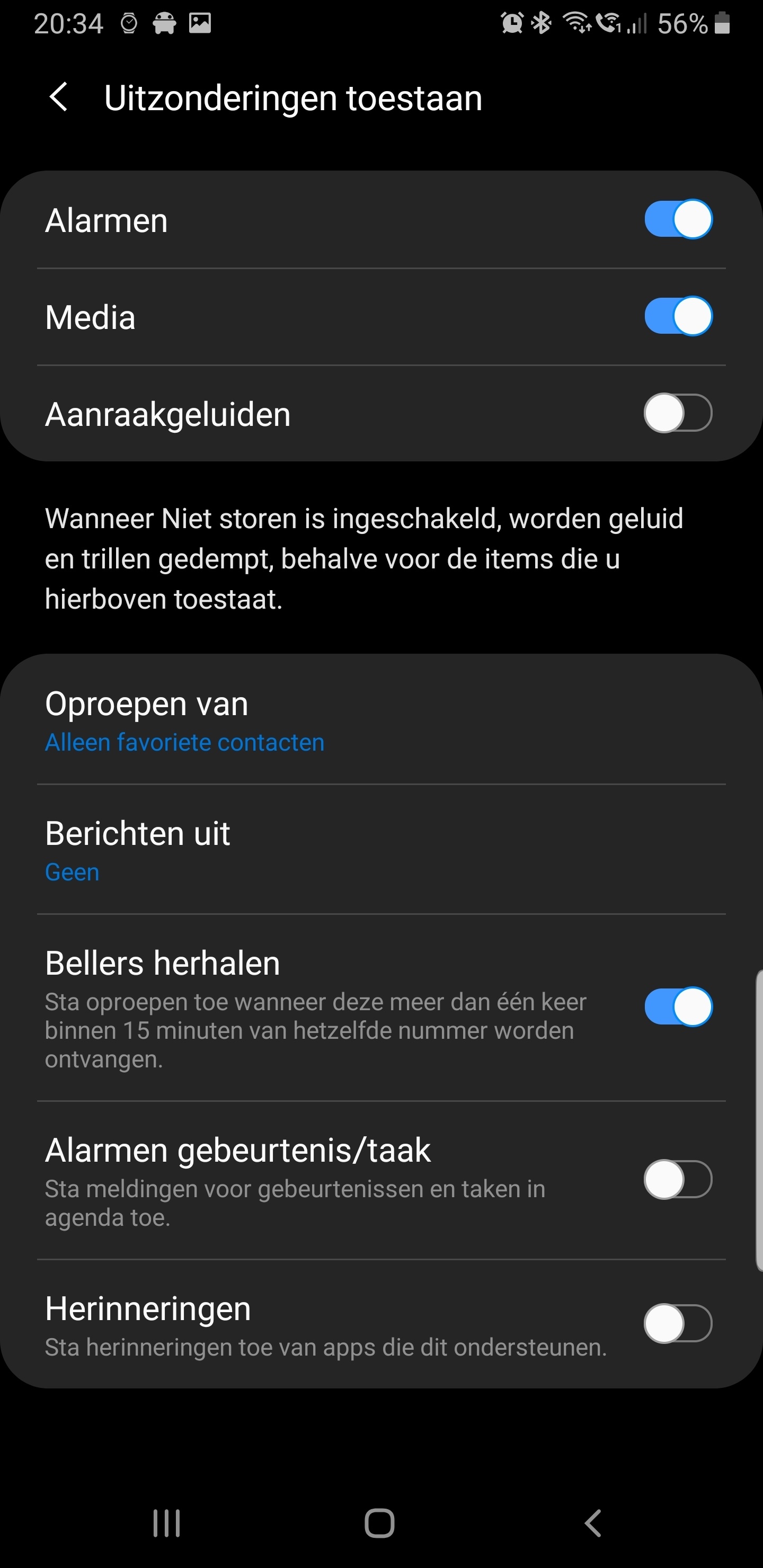The height and width of the screenshot is (1568, 763).
Task: Turn on Herinneringen
Action: (x=678, y=1323)
